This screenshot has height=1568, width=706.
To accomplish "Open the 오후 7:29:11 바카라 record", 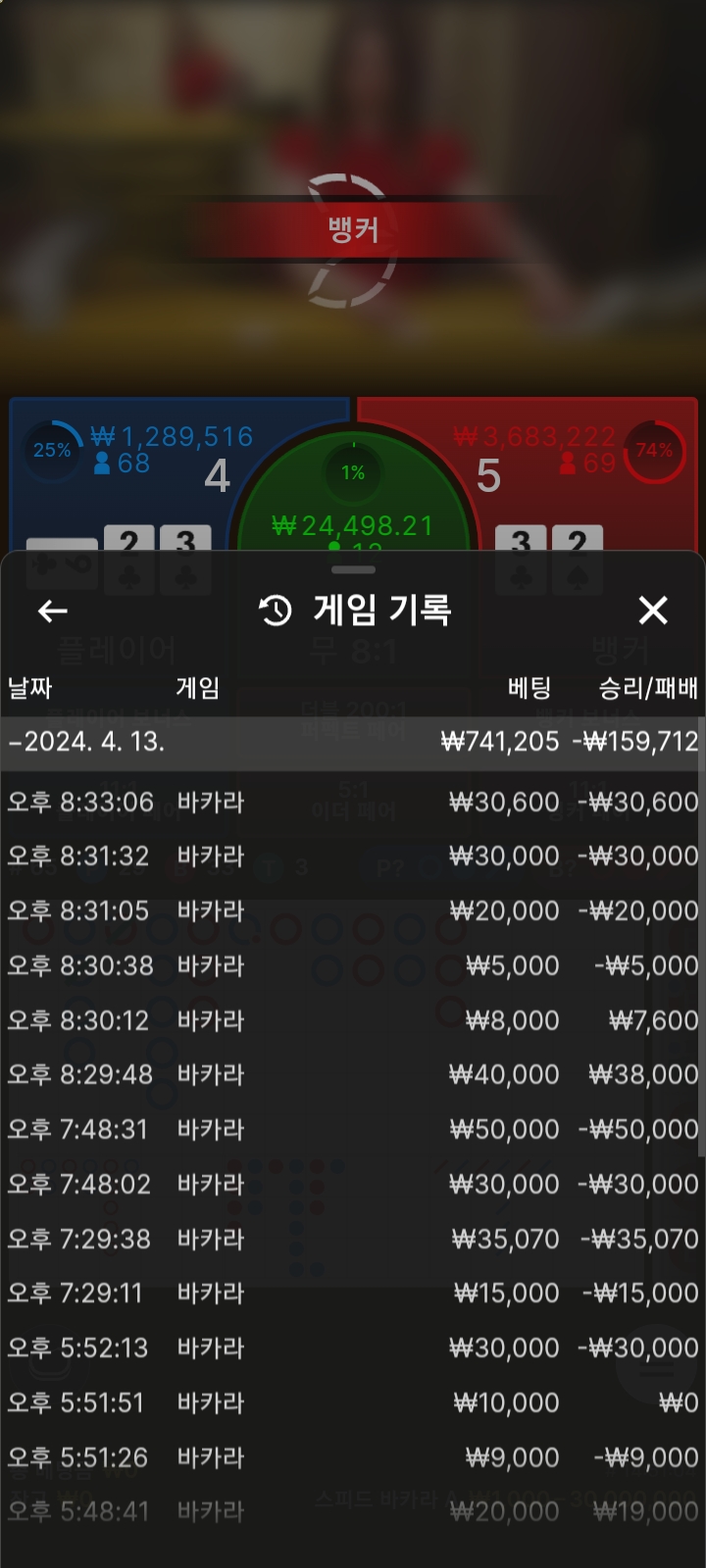I will click(351, 1294).
